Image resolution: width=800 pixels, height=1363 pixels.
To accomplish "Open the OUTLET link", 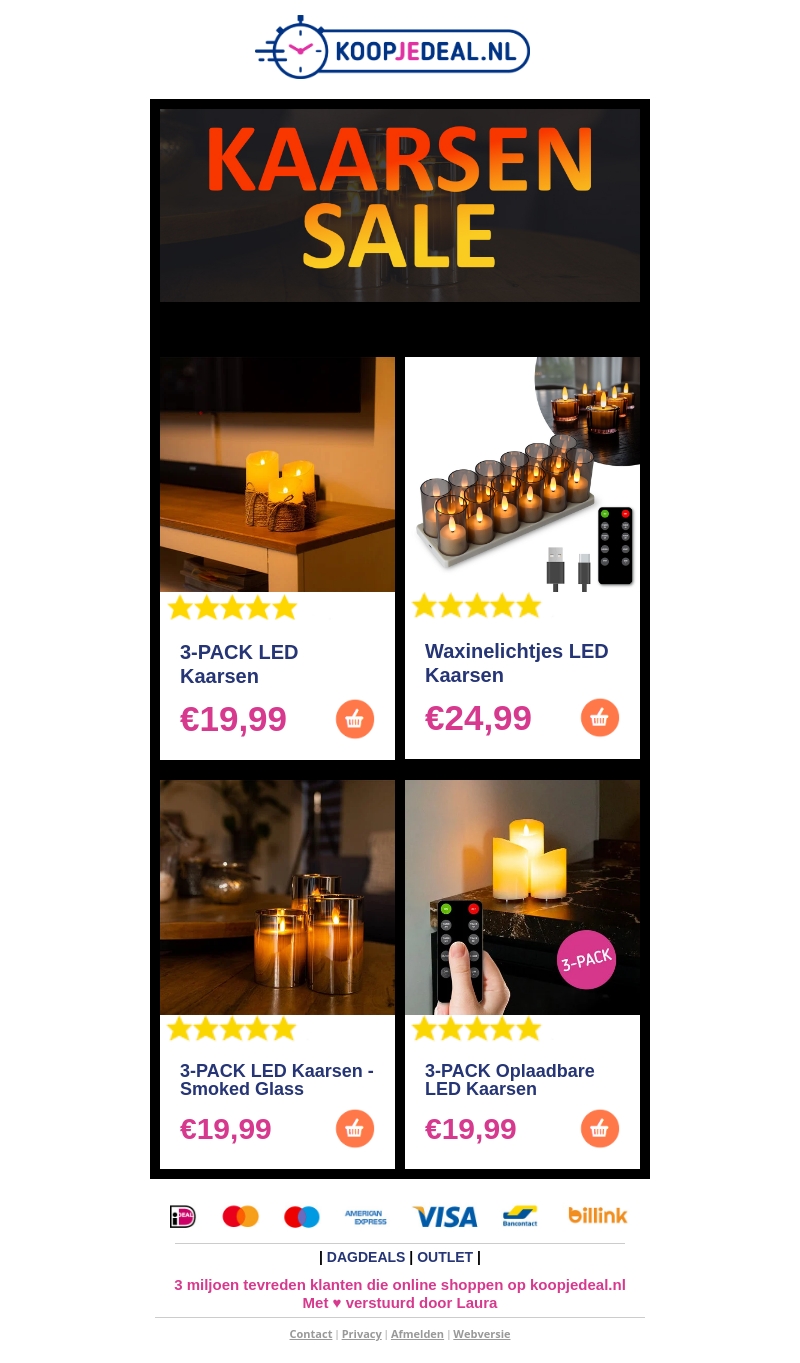I will pos(445,1257).
